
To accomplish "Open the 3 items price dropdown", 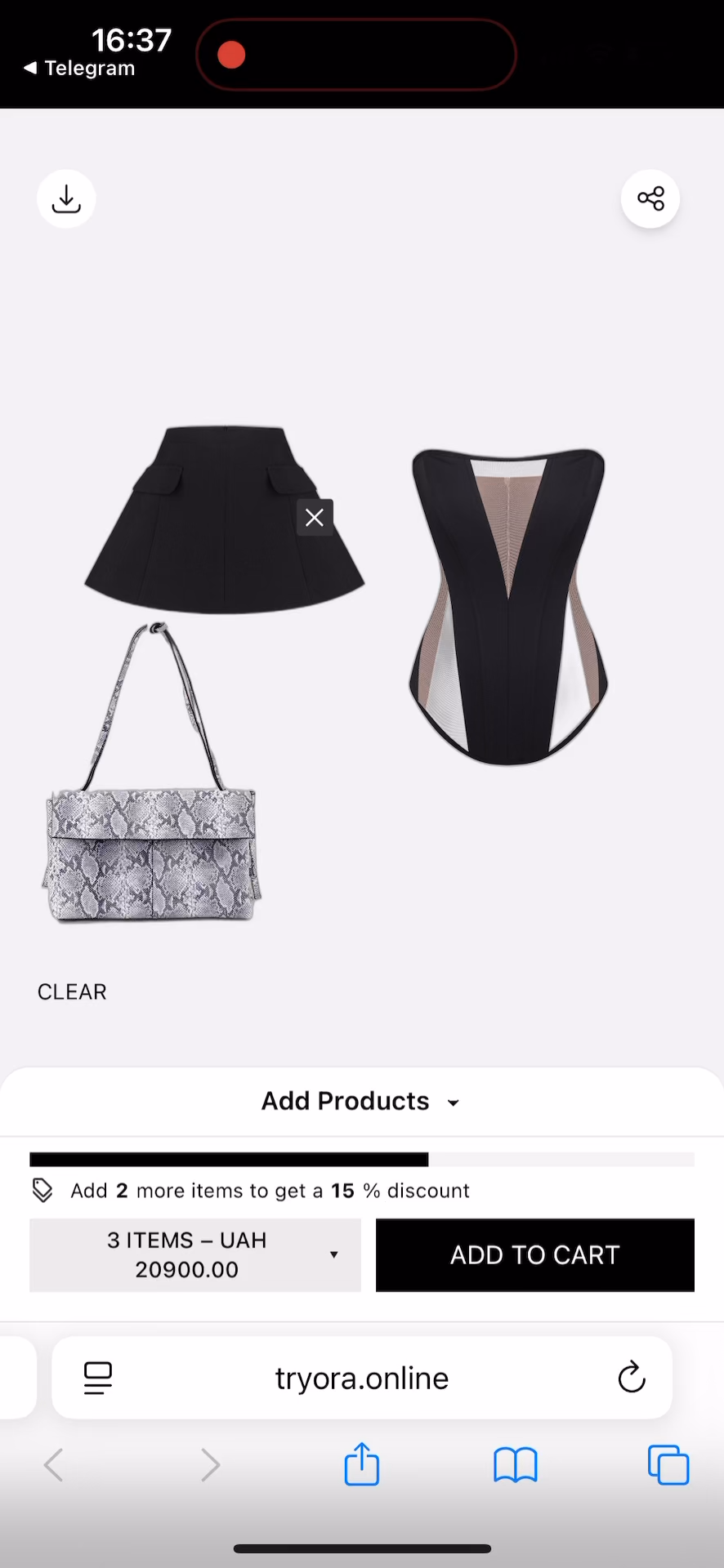I will [x=194, y=1255].
